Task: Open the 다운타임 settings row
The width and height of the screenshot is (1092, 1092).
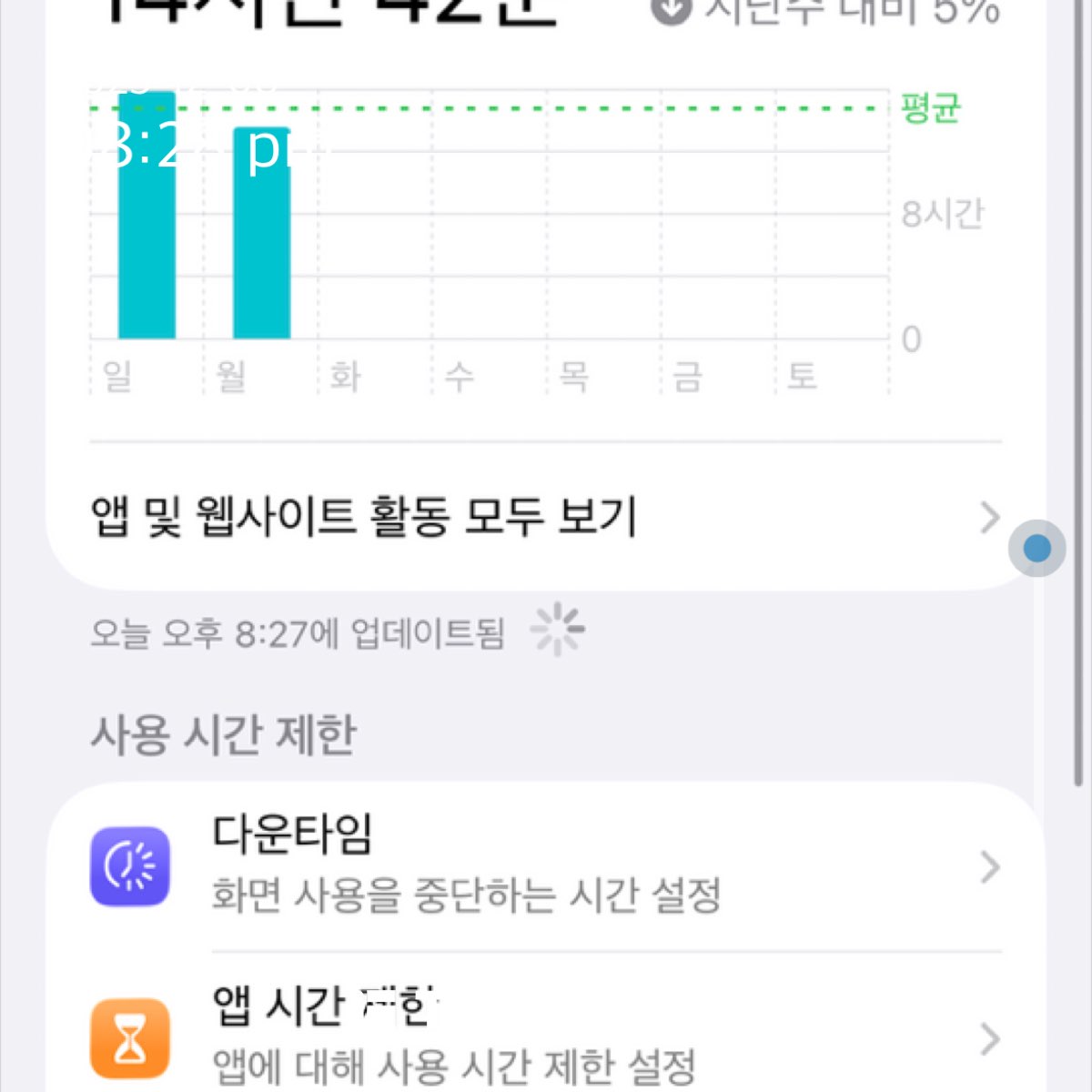Action: [x=546, y=866]
